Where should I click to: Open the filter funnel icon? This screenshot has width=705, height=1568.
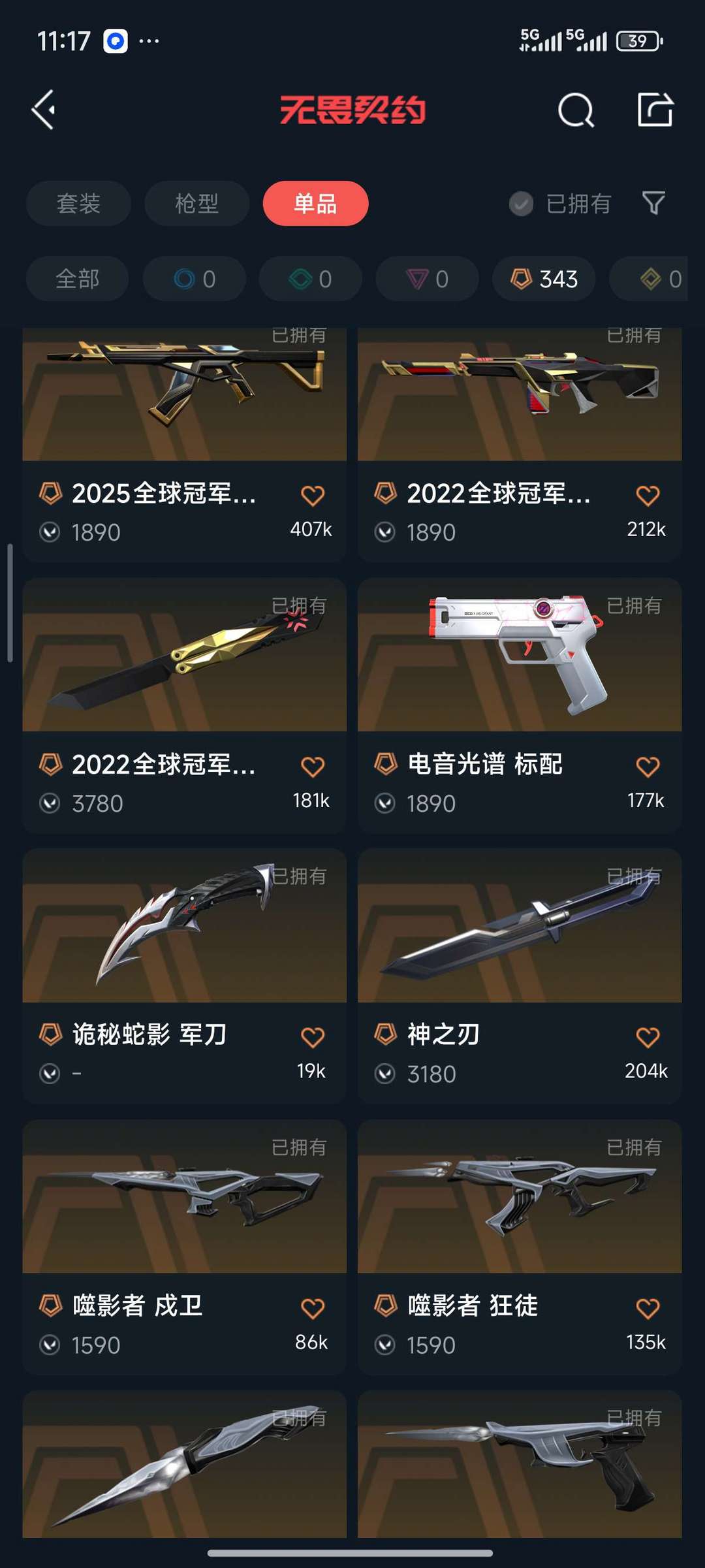[x=653, y=203]
